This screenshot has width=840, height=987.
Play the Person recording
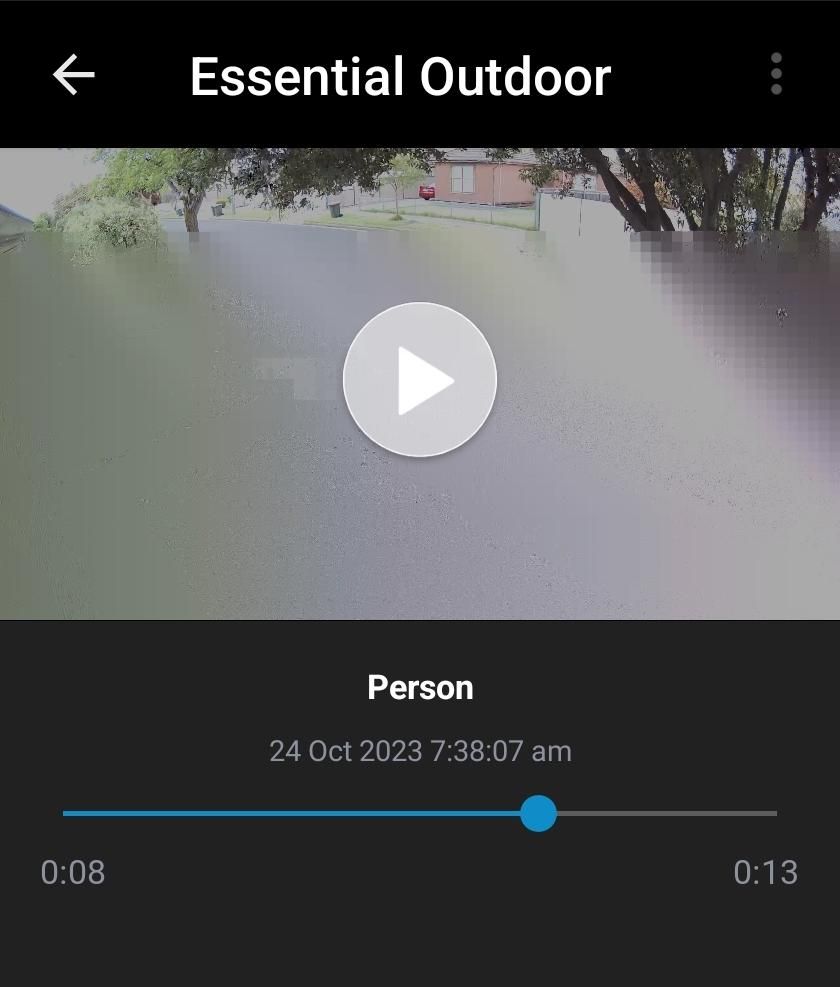(420, 380)
